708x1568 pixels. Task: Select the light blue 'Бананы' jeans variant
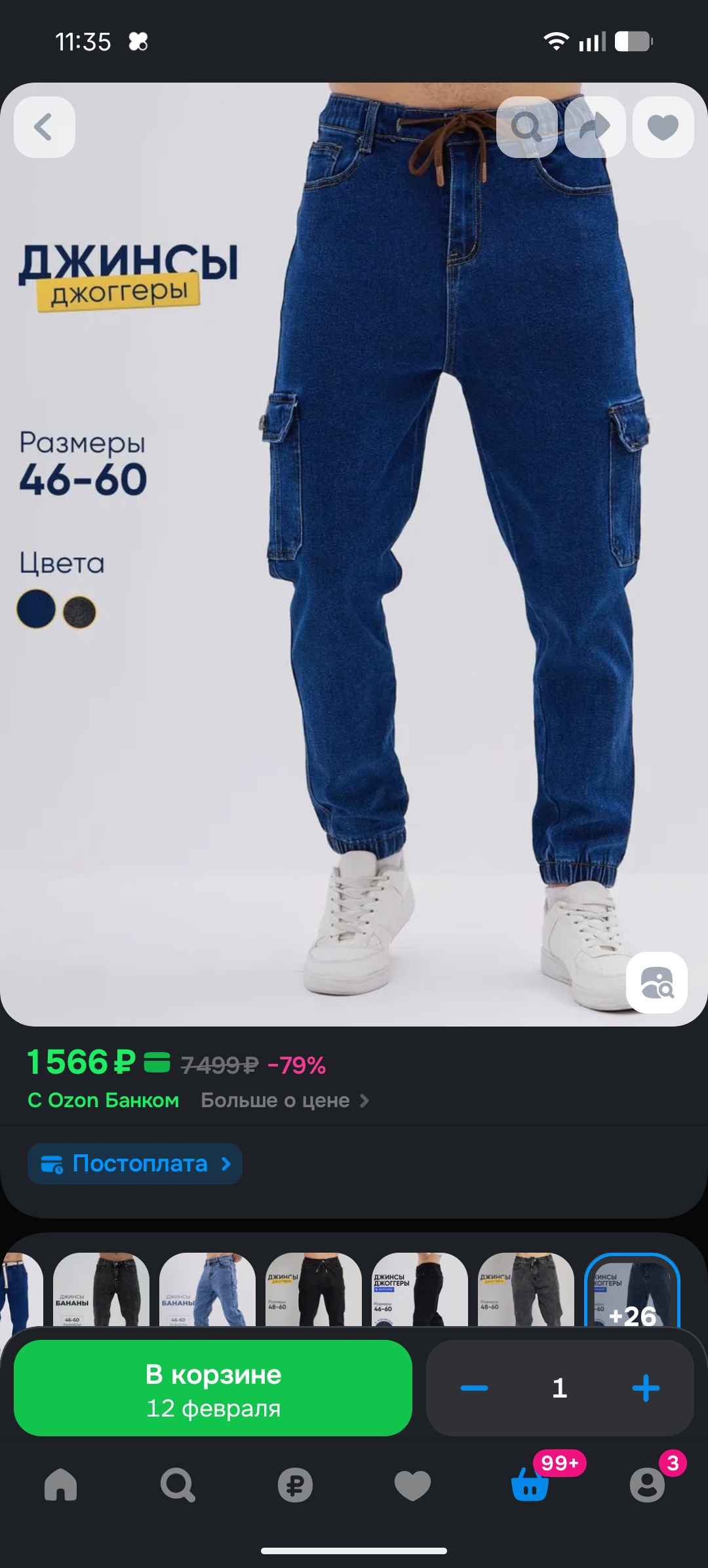click(x=207, y=1289)
